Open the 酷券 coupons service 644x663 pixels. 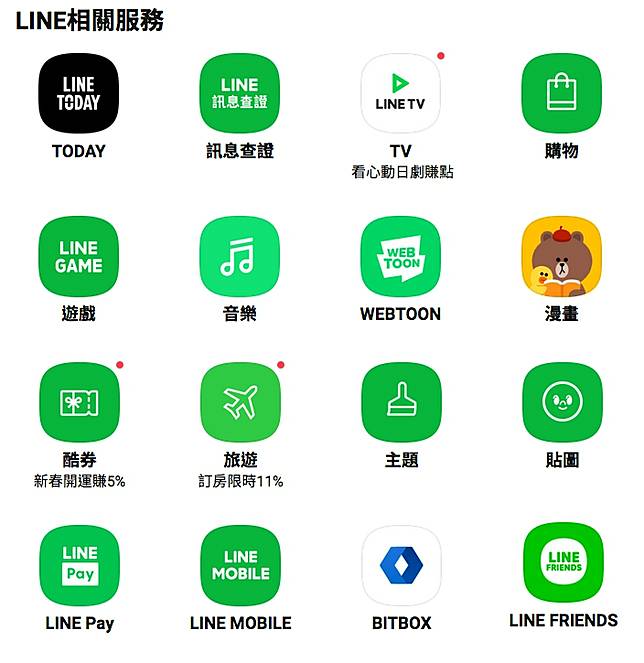(79, 402)
